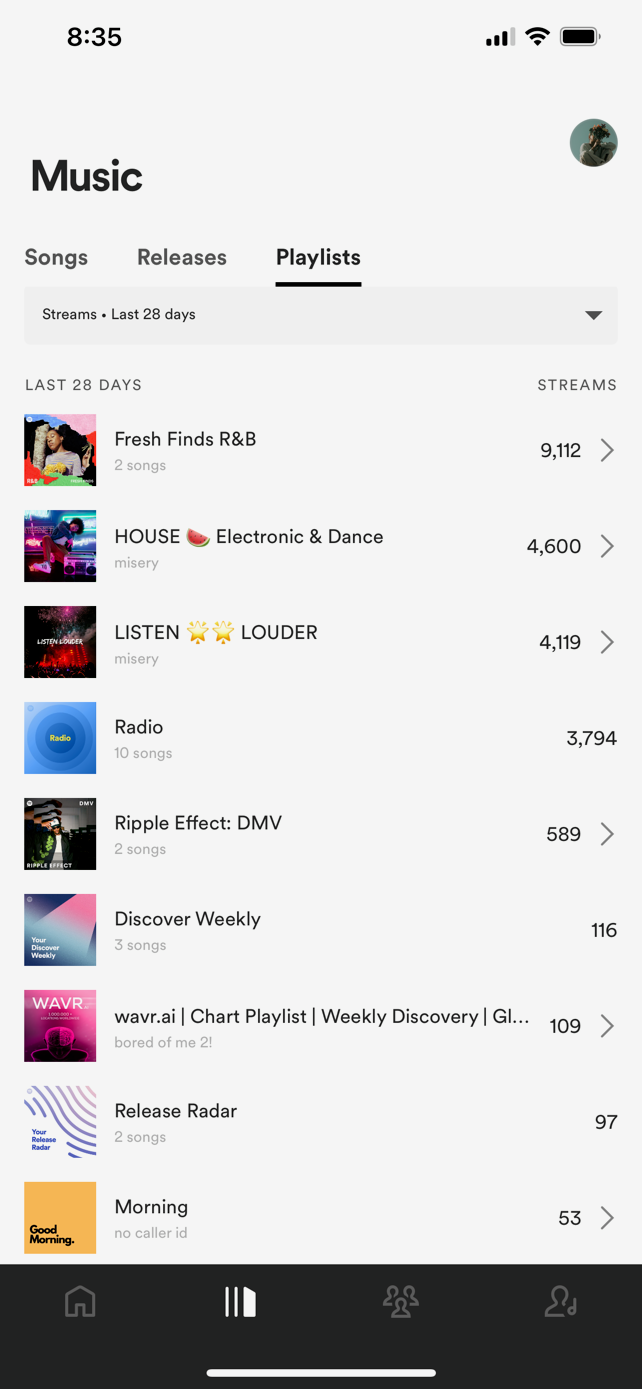The image size is (642, 1389).
Task: Open the wavr.ai Chart Playlist row
Action: click(320, 1026)
